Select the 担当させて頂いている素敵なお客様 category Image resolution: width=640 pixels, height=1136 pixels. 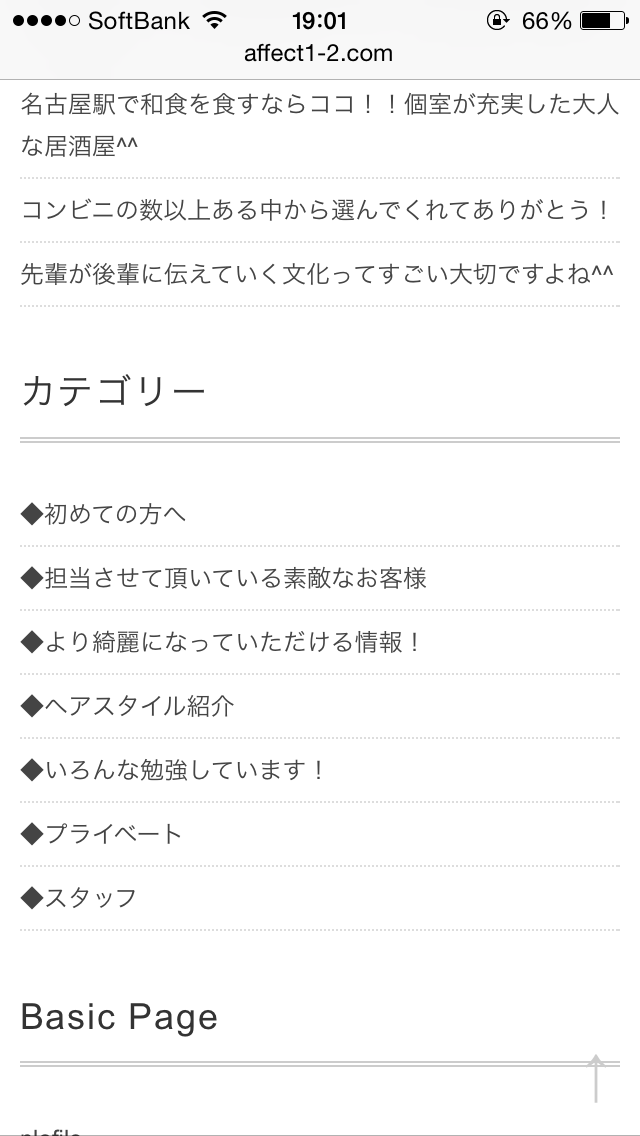(224, 578)
